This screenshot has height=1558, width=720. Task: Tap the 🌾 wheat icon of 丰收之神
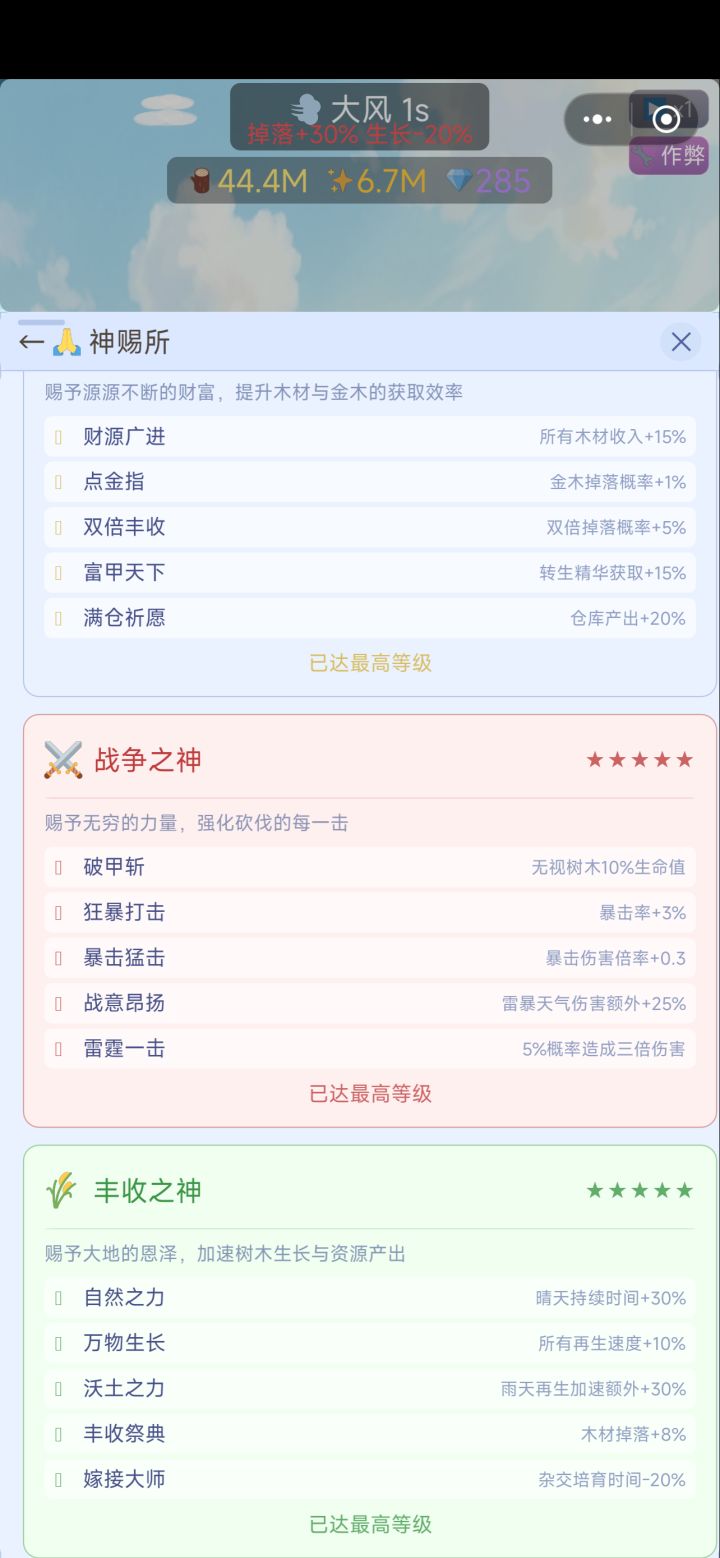pyautogui.click(x=60, y=1191)
